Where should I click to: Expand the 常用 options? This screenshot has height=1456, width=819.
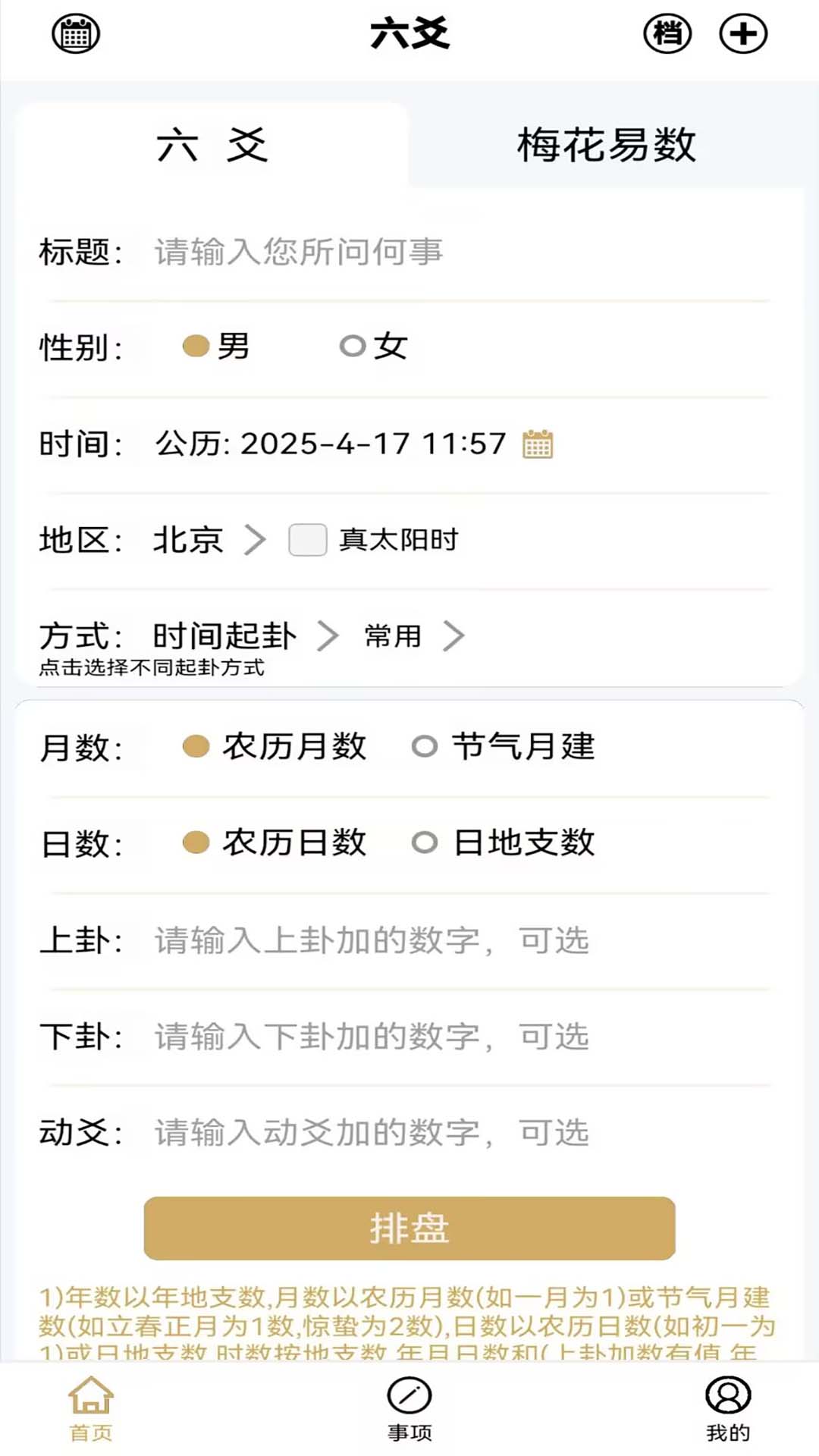pos(413,636)
